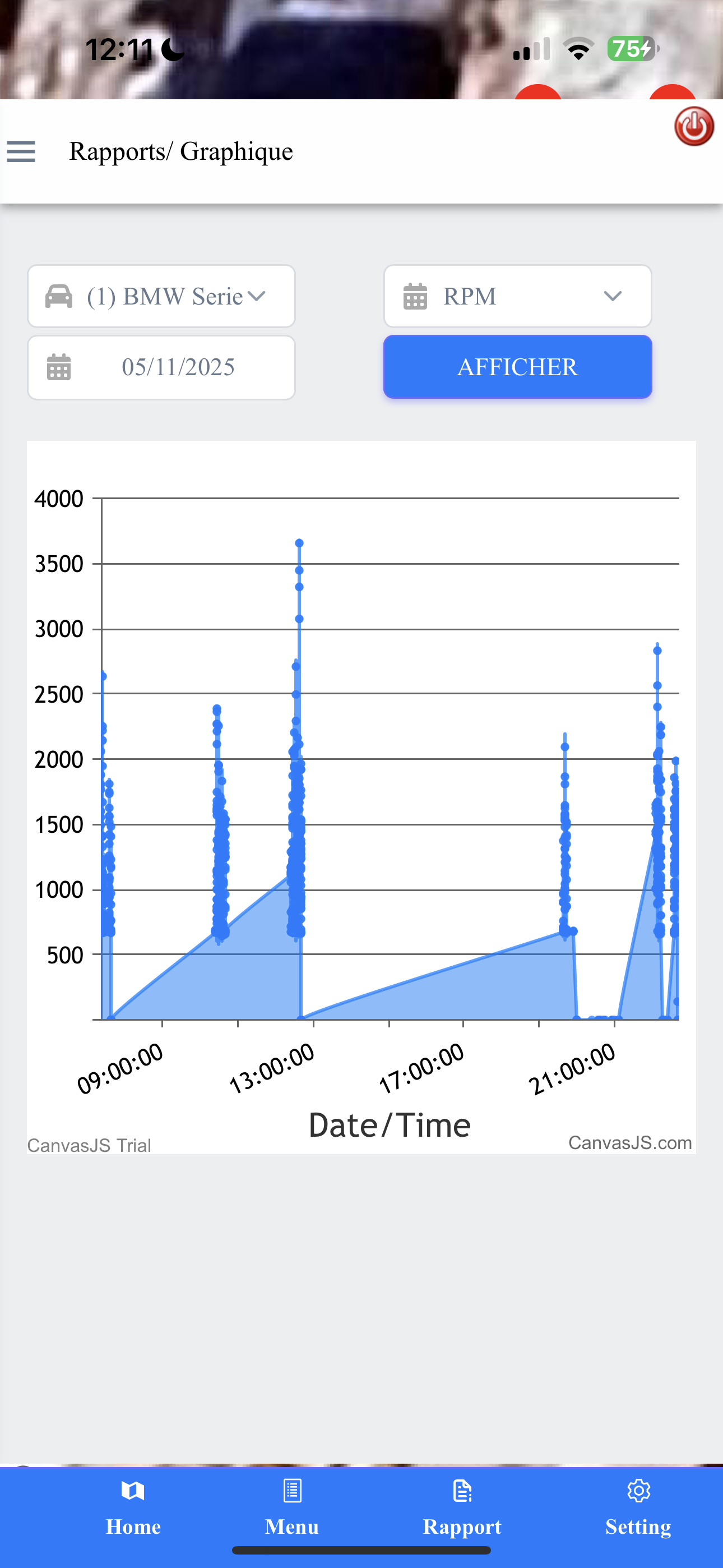Expand the RPM parameter dropdown
723x1568 pixels.
point(517,296)
